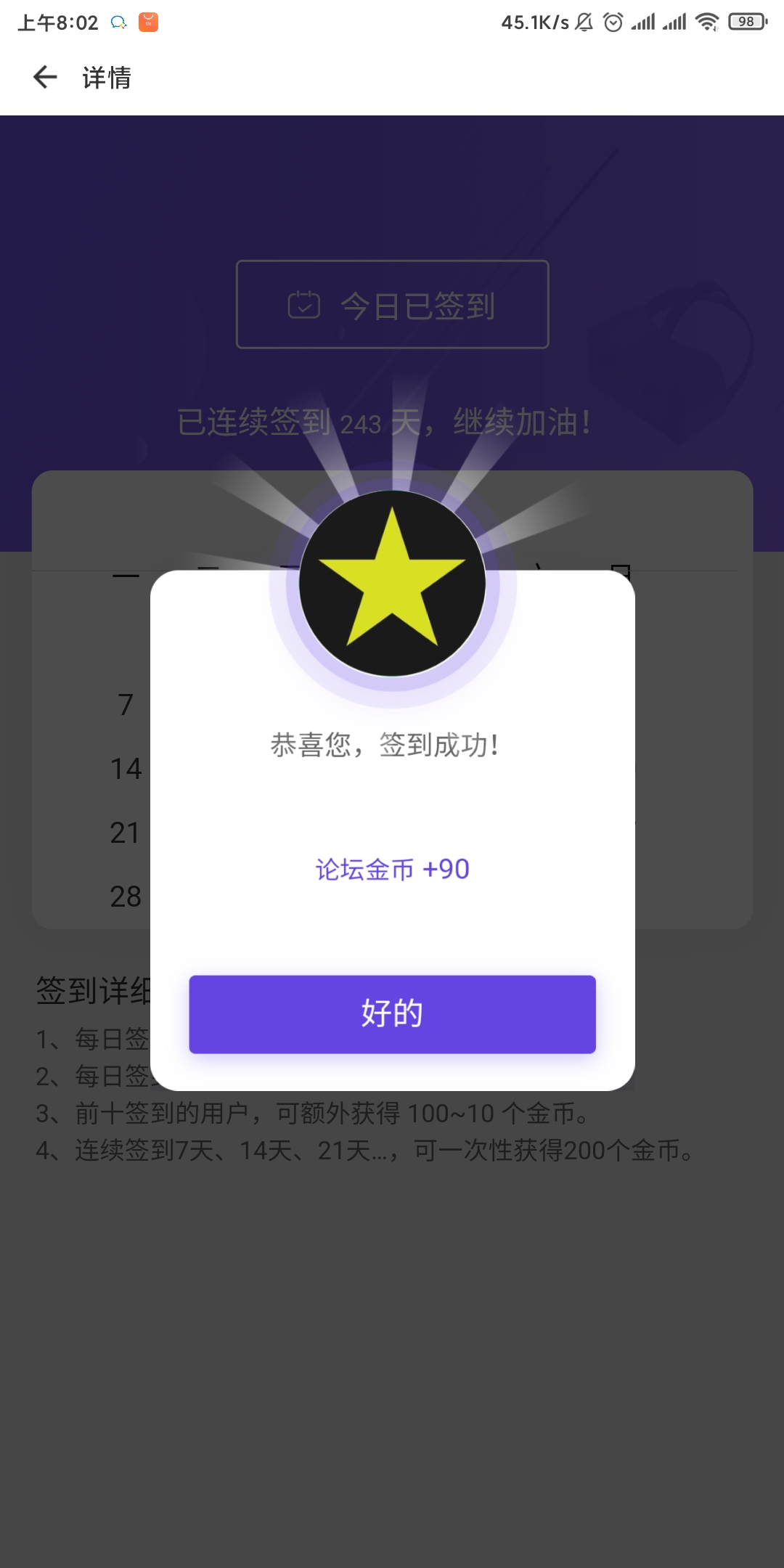Tap 好的 to dismiss the sign-in dialog
The height and width of the screenshot is (1568, 784).
pyautogui.click(x=392, y=1013)
